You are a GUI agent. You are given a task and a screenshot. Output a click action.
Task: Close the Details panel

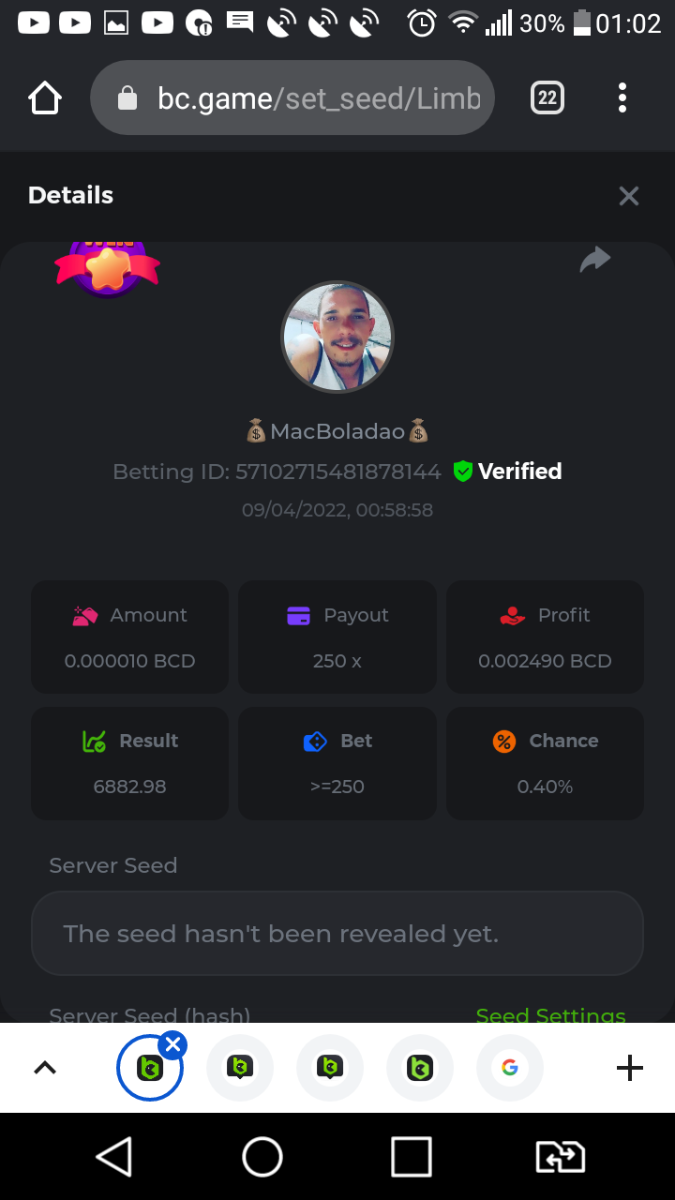(x=628, y=196)
